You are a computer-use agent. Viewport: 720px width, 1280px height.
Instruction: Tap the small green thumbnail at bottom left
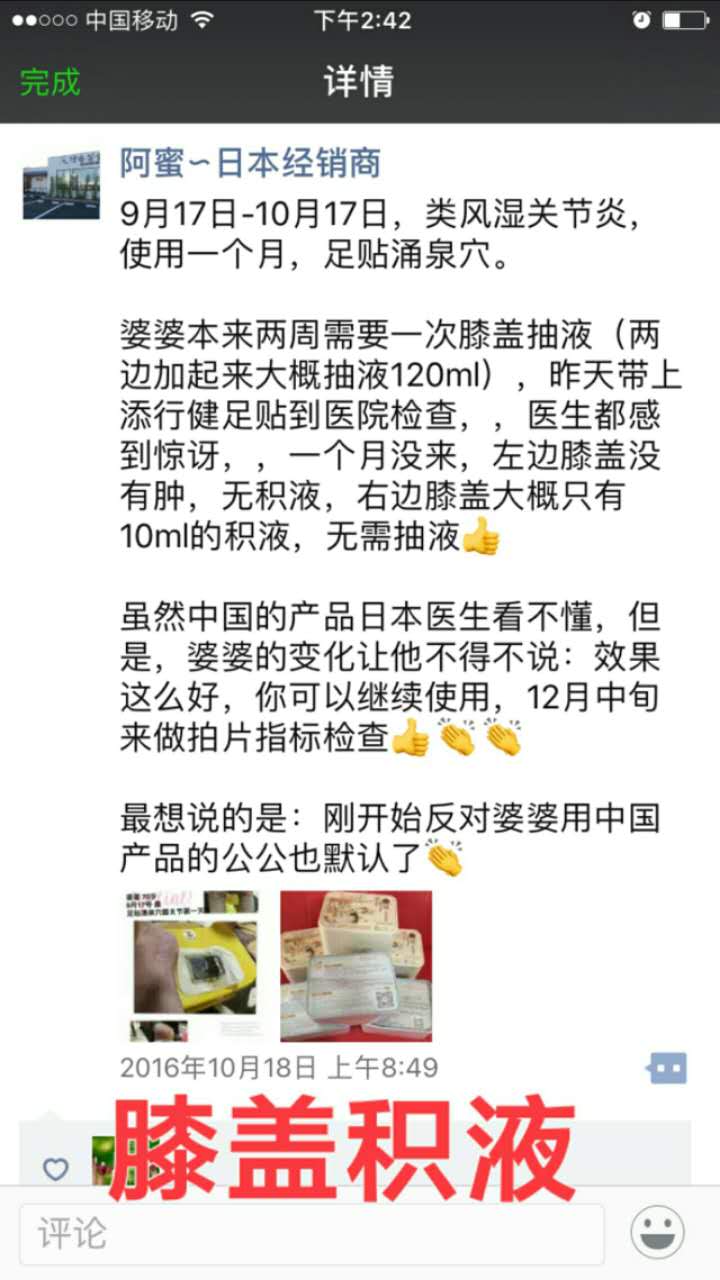104,1160
